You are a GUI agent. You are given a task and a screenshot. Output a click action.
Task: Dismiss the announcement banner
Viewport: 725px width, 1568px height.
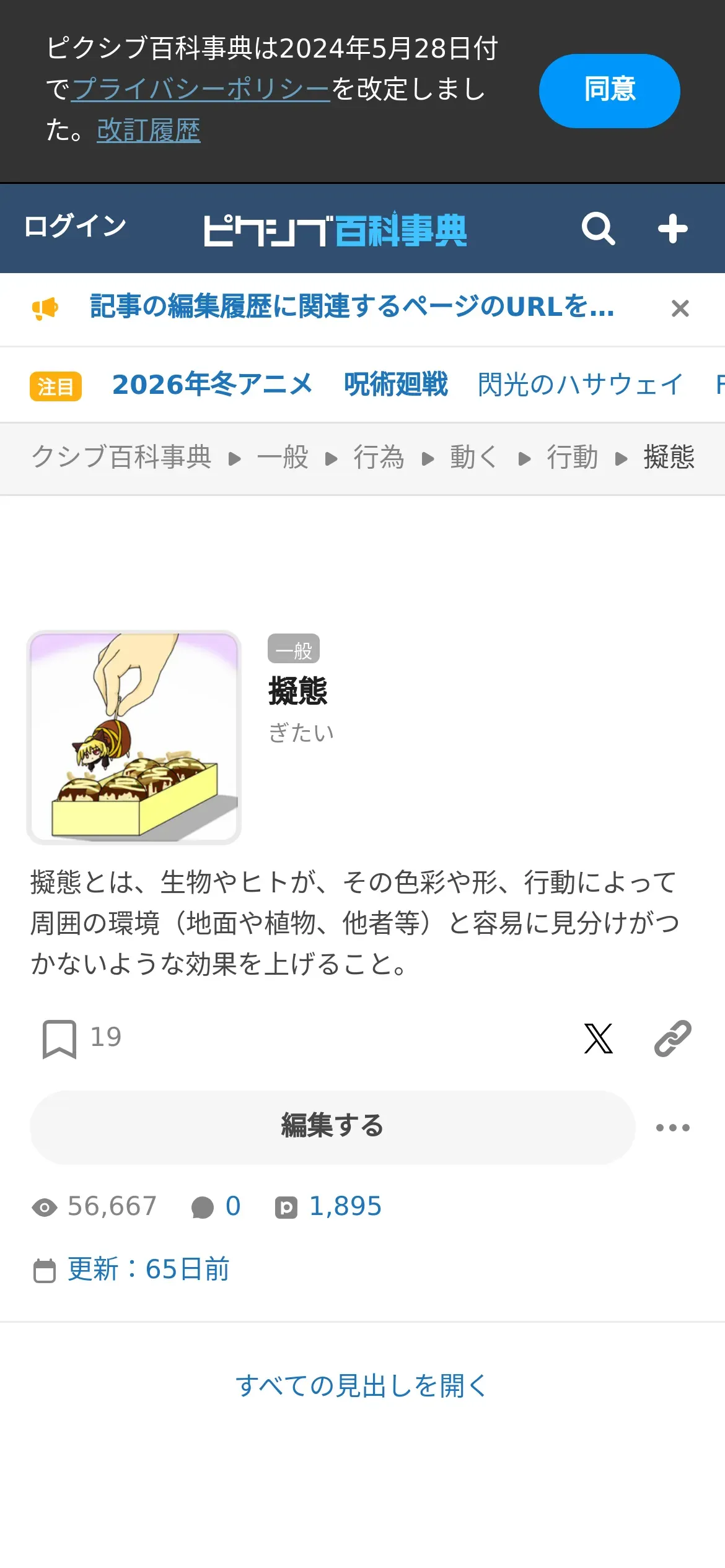pos(680,308)
